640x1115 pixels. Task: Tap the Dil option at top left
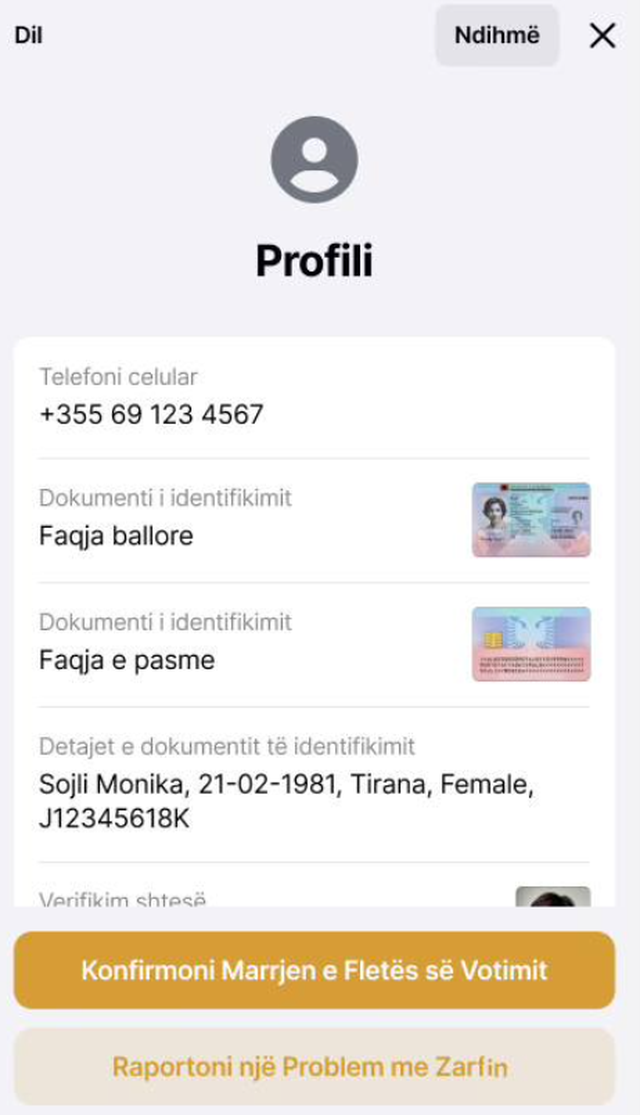[x=28, y=36]
